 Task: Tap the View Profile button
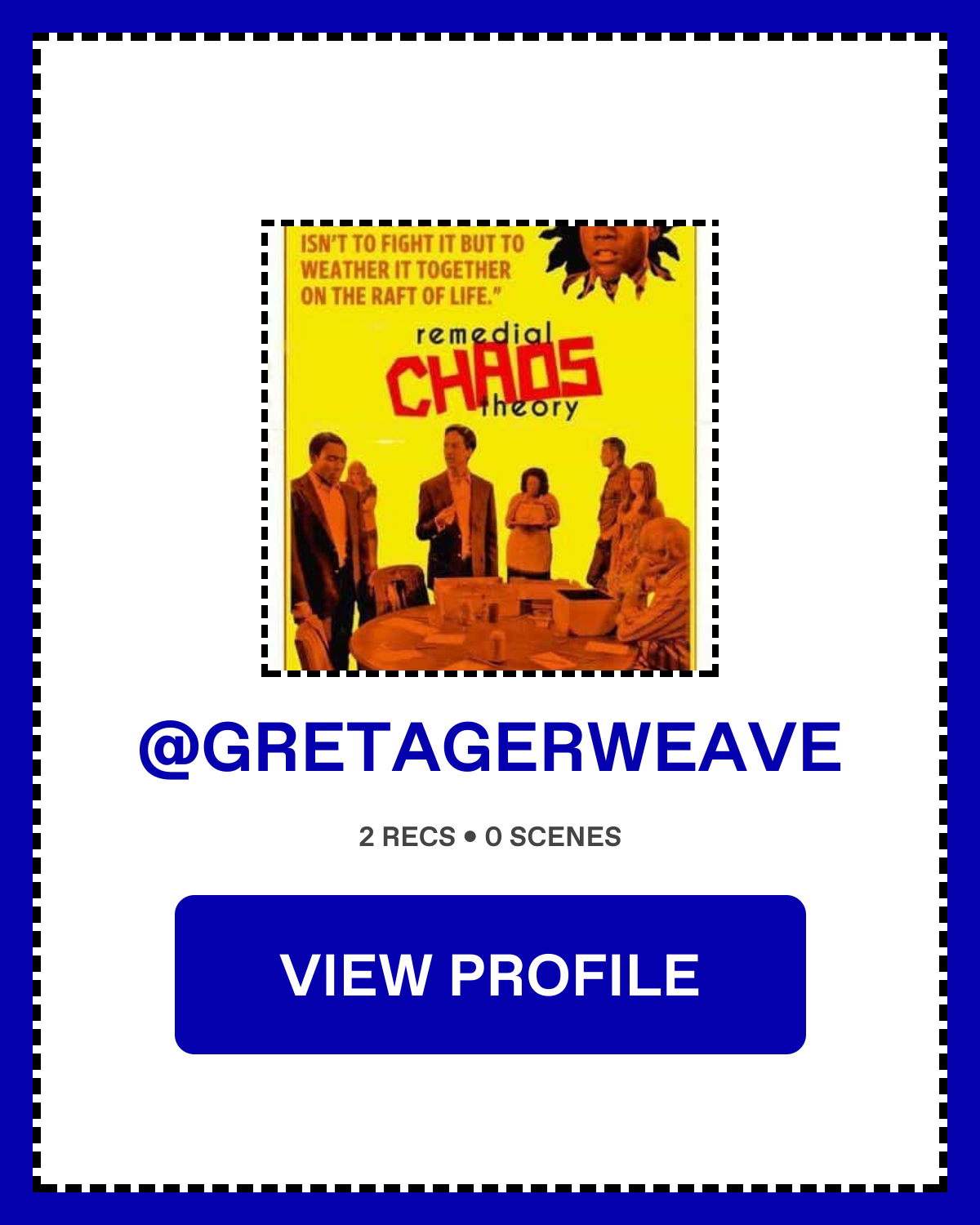[x=490, y=974]
